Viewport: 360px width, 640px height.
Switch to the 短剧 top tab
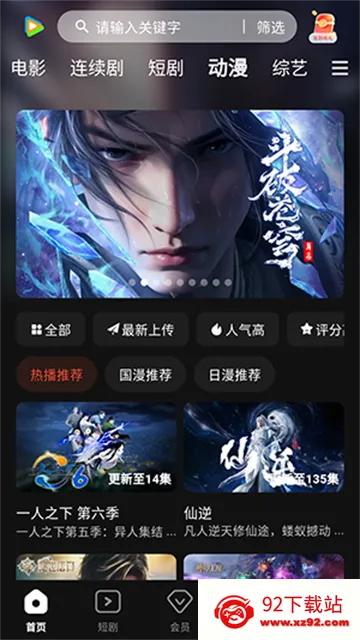[166, 68]
